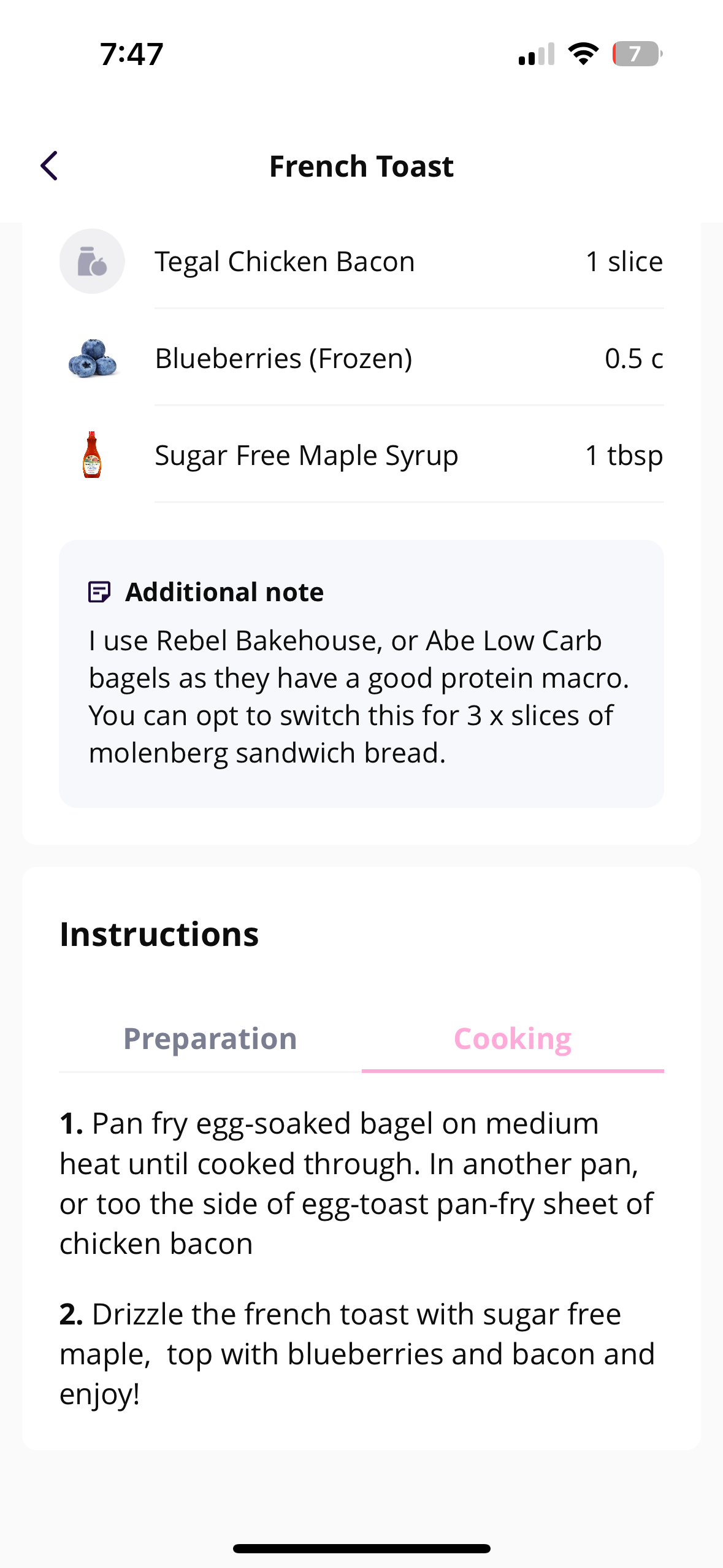Open the Blueberries (Frozen) ingredient

tap(362, 358)
